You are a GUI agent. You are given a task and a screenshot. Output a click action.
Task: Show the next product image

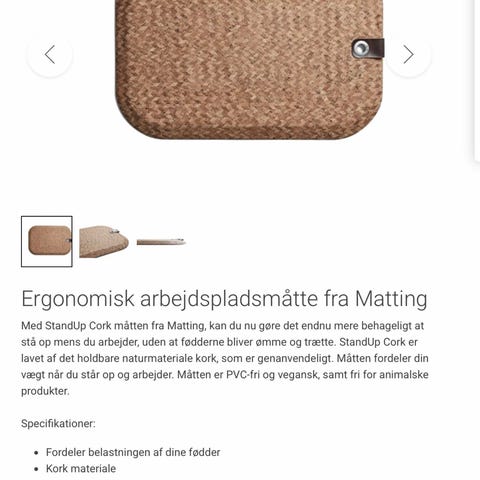(408, 54)
